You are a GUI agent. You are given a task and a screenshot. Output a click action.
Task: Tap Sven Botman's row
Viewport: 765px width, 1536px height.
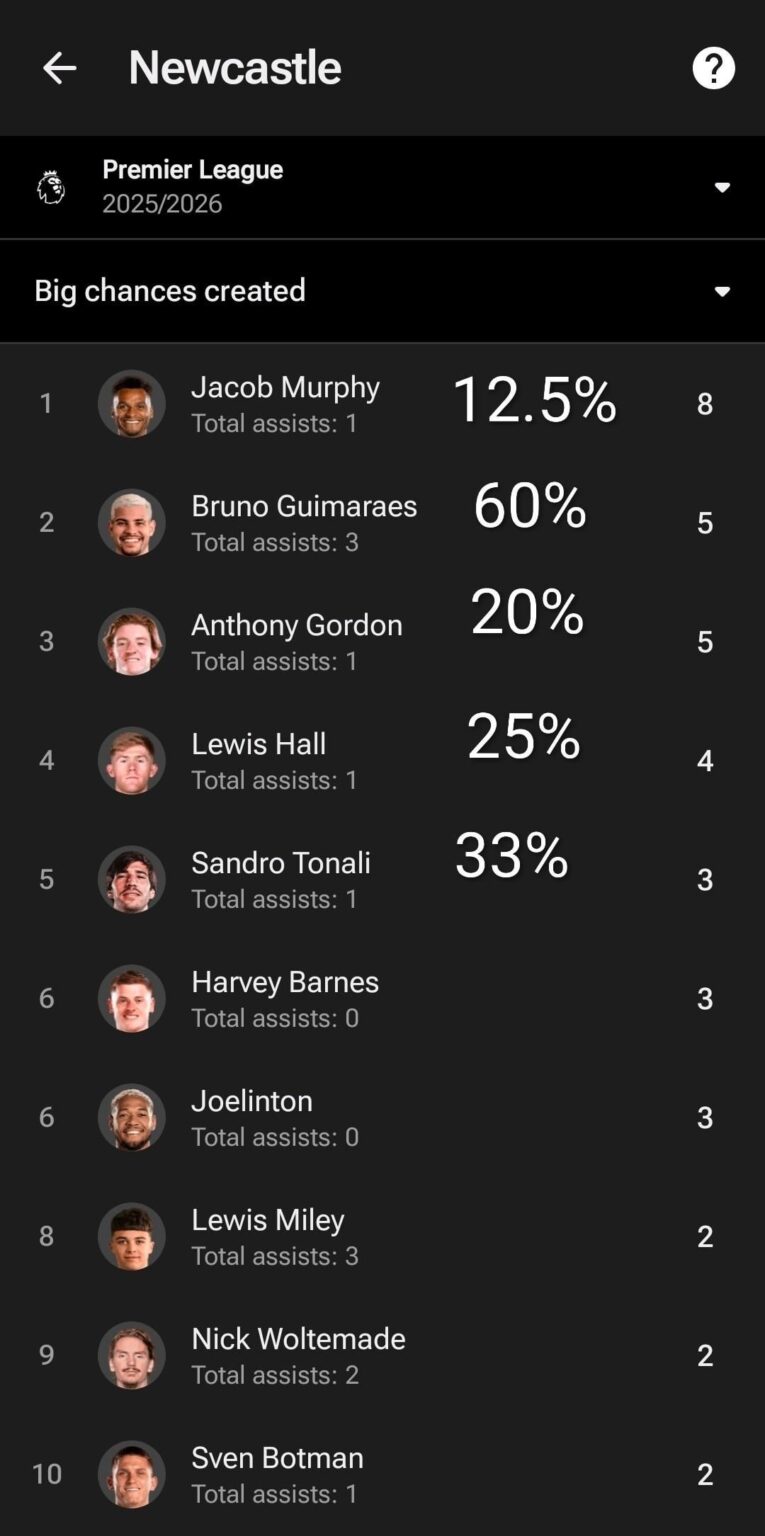(x=277, y=1474)
